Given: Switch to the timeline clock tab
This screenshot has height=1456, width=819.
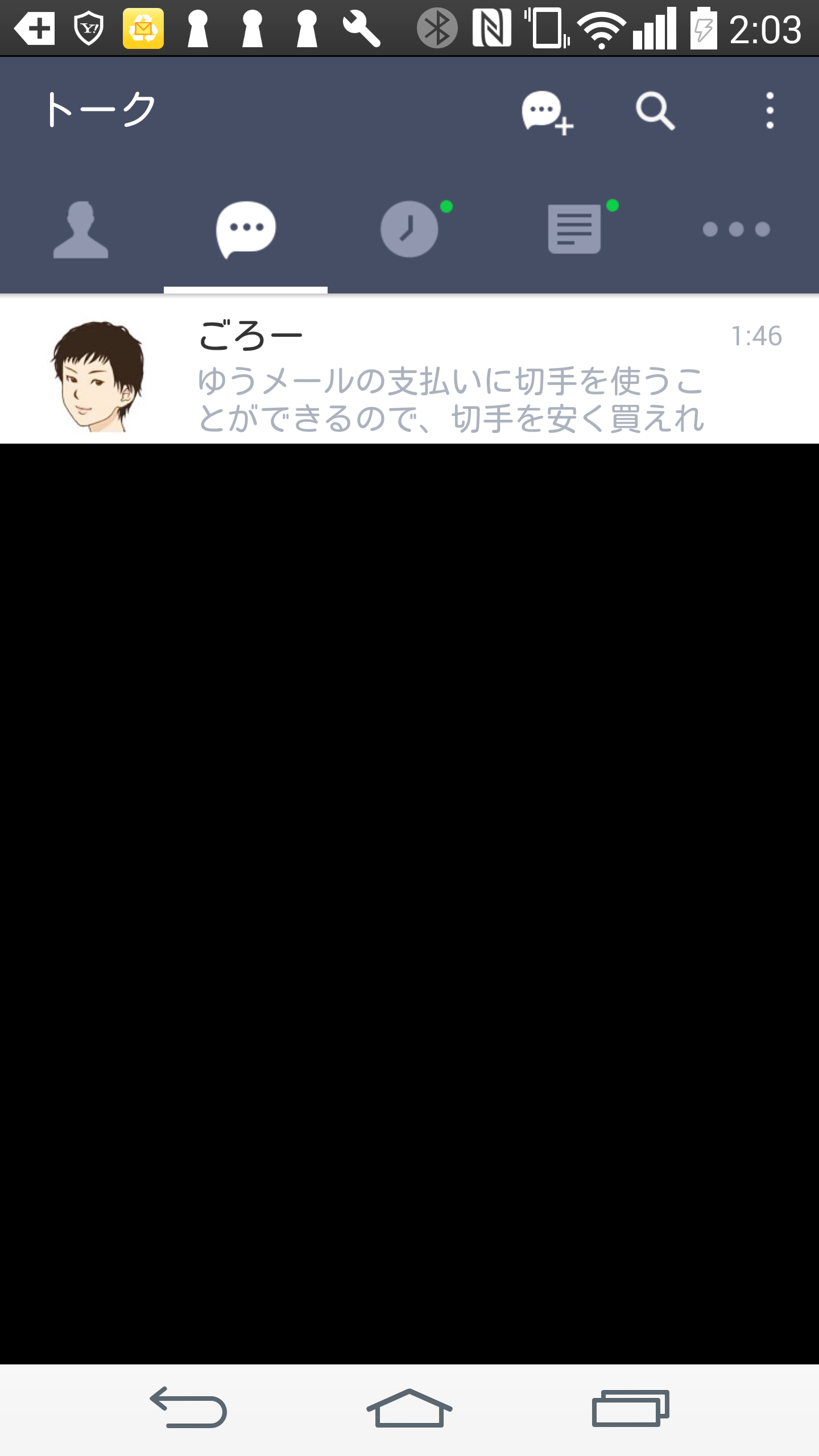Looking at the screenshot, I should [x=411, y=229].
